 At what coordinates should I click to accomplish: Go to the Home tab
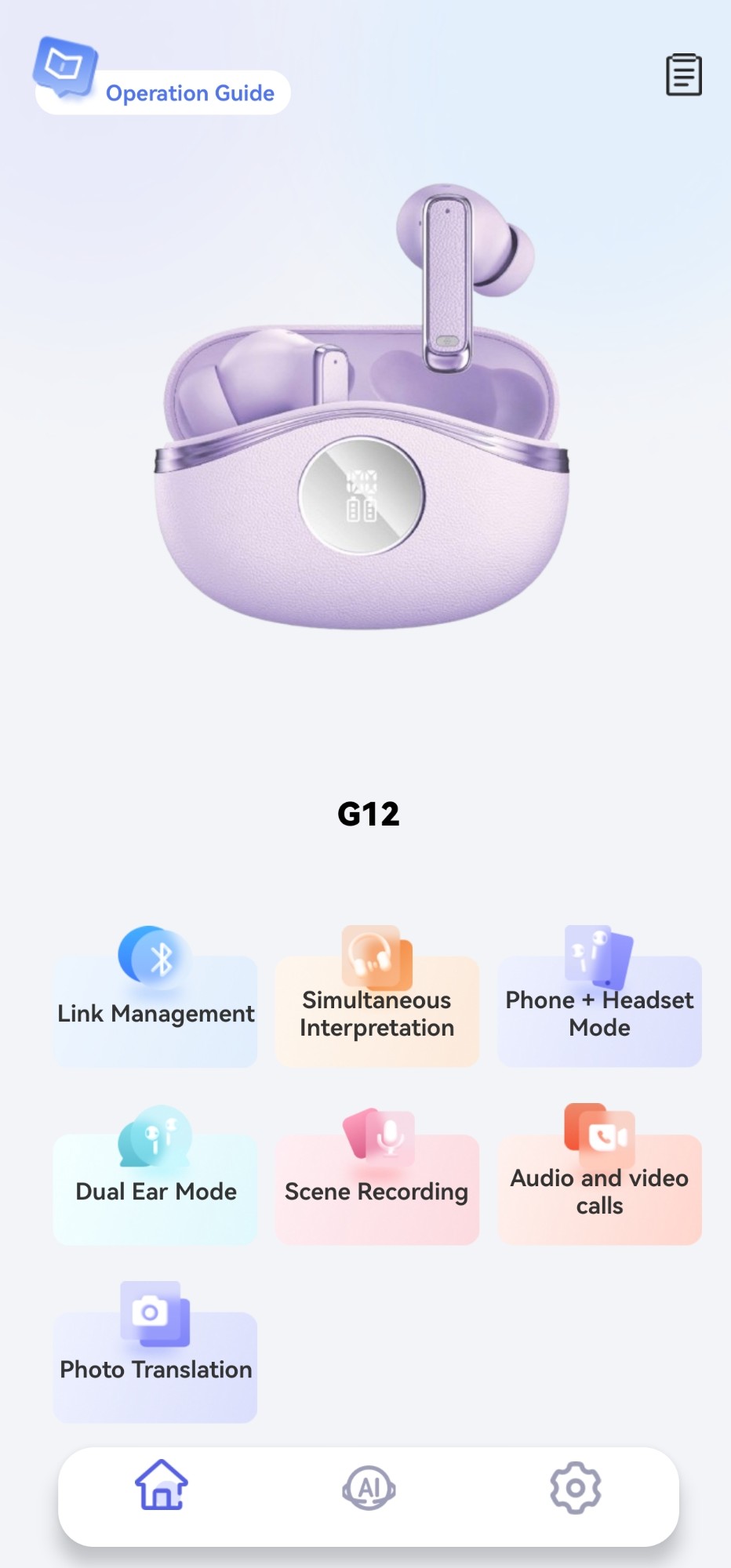point(162,1485)
